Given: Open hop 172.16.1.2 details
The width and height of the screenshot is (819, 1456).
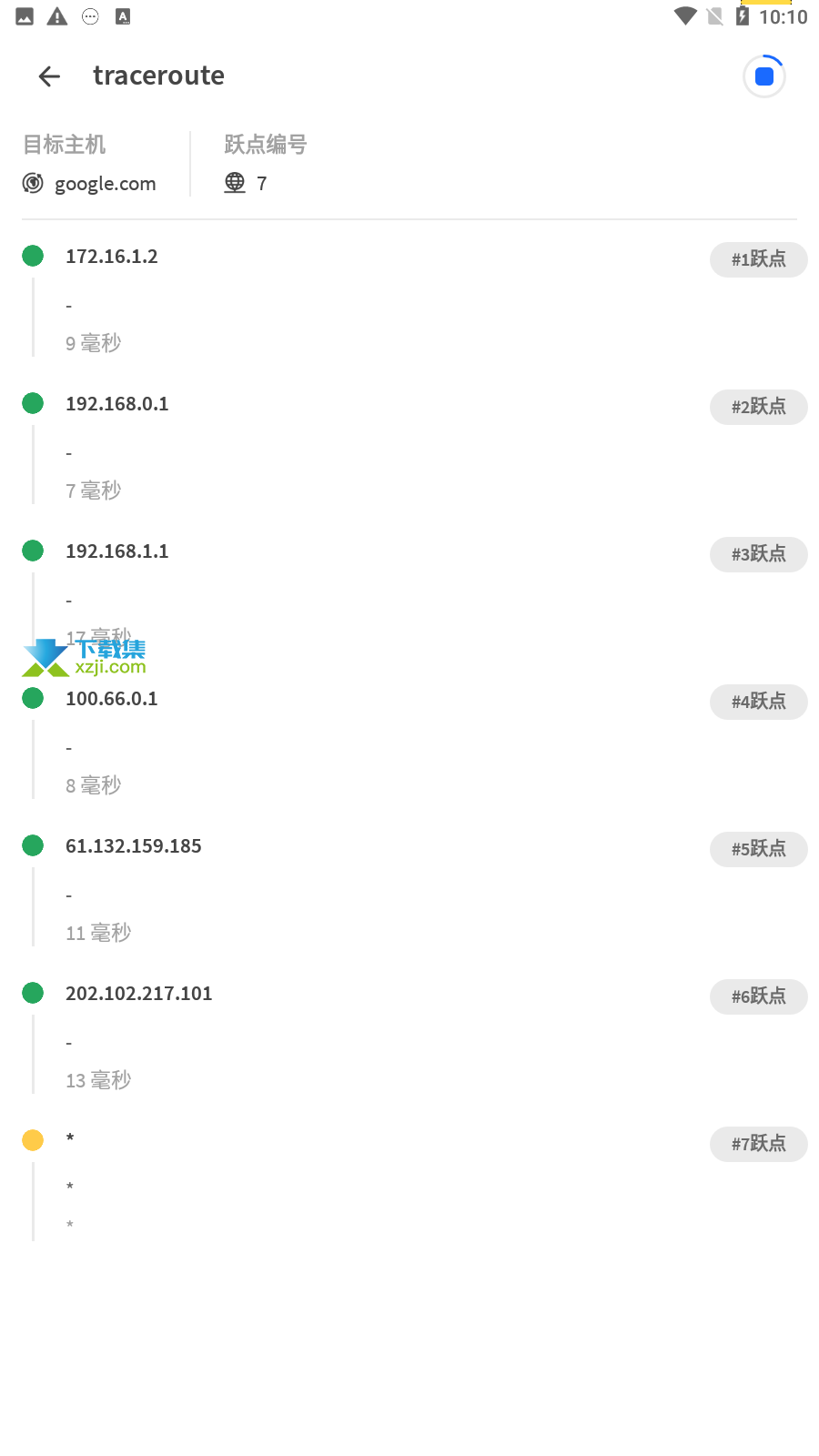Looking at the screenshot, I should point(409,298).
